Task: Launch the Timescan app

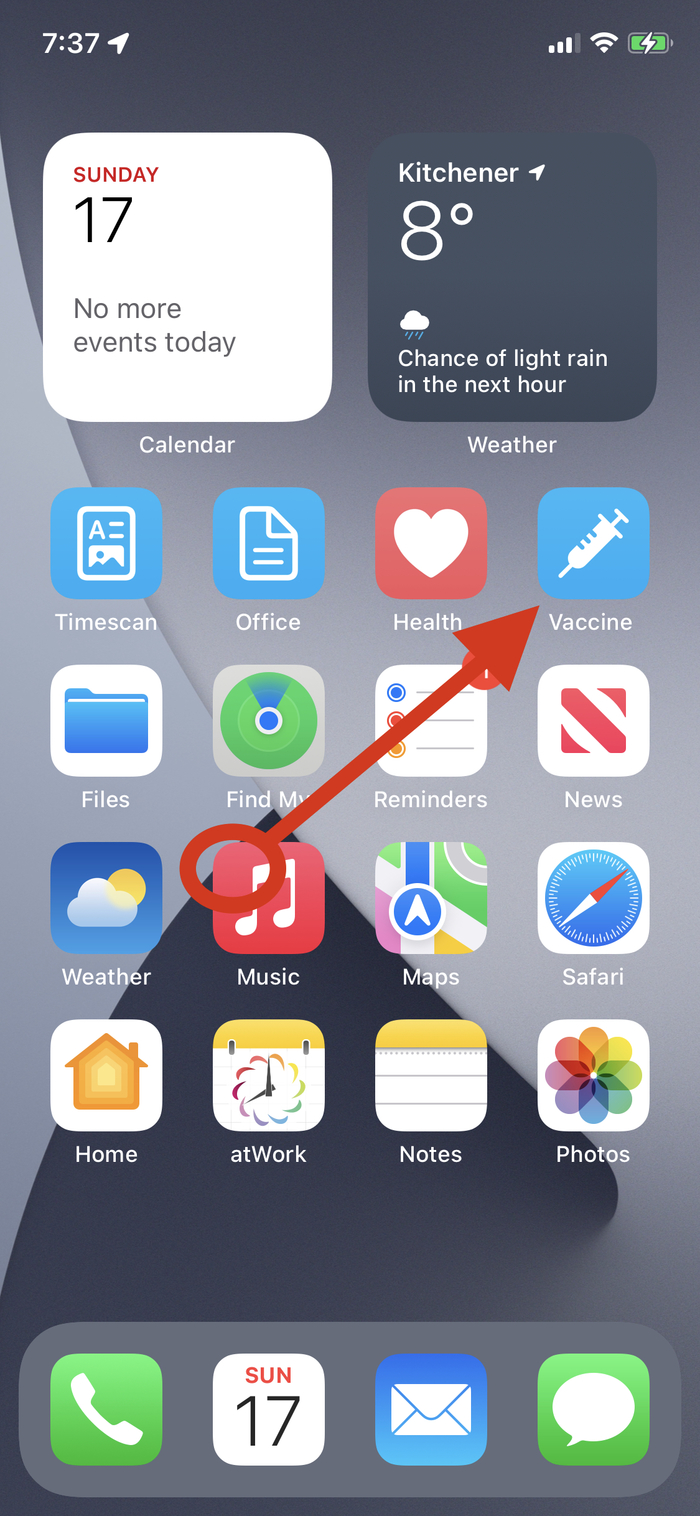Action: pyautogui.click(x=106, y=543)
